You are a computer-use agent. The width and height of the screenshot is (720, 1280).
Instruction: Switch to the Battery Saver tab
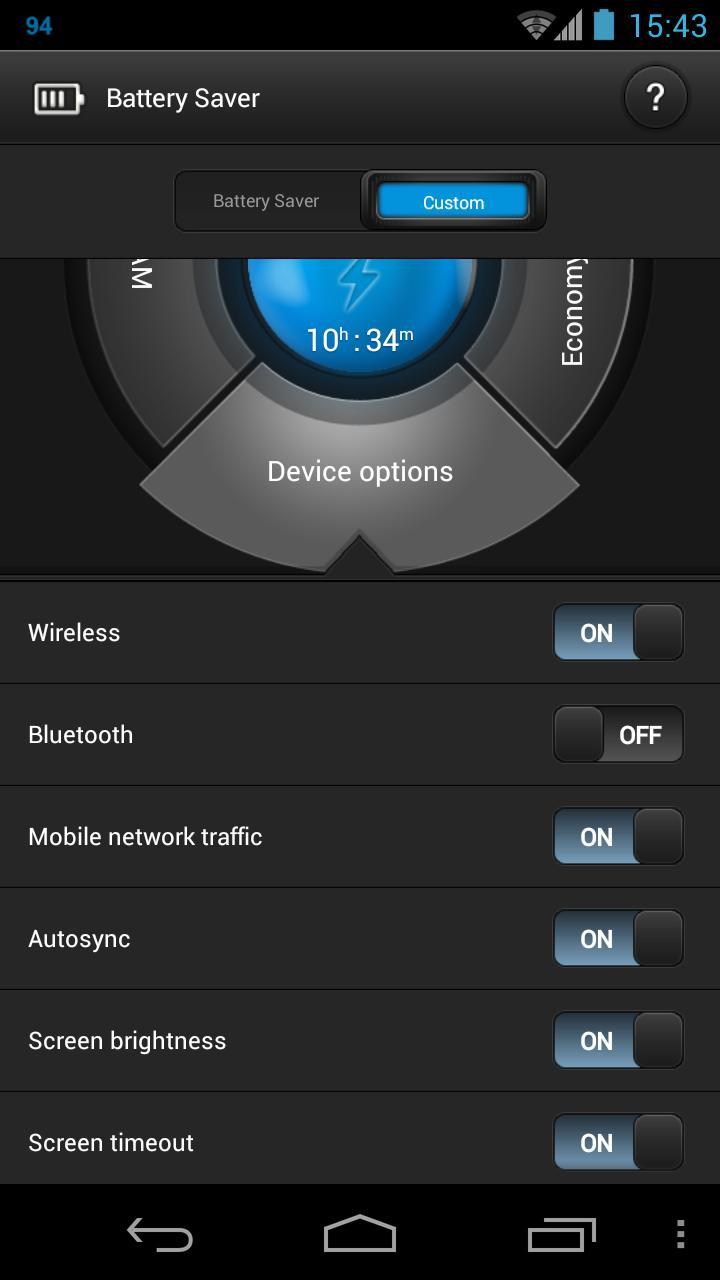[x=266, y=201]
